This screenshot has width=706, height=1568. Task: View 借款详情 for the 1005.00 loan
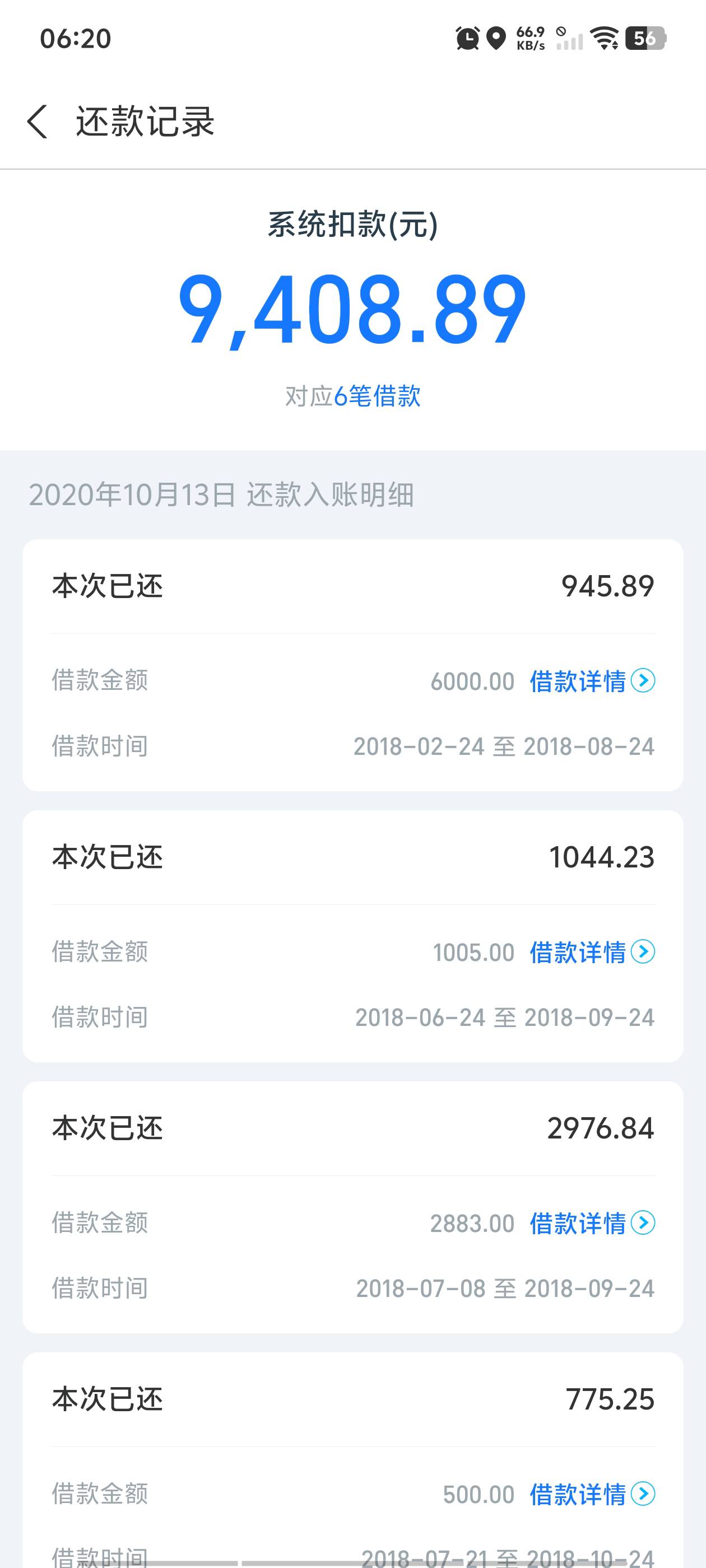coord(592,952)
